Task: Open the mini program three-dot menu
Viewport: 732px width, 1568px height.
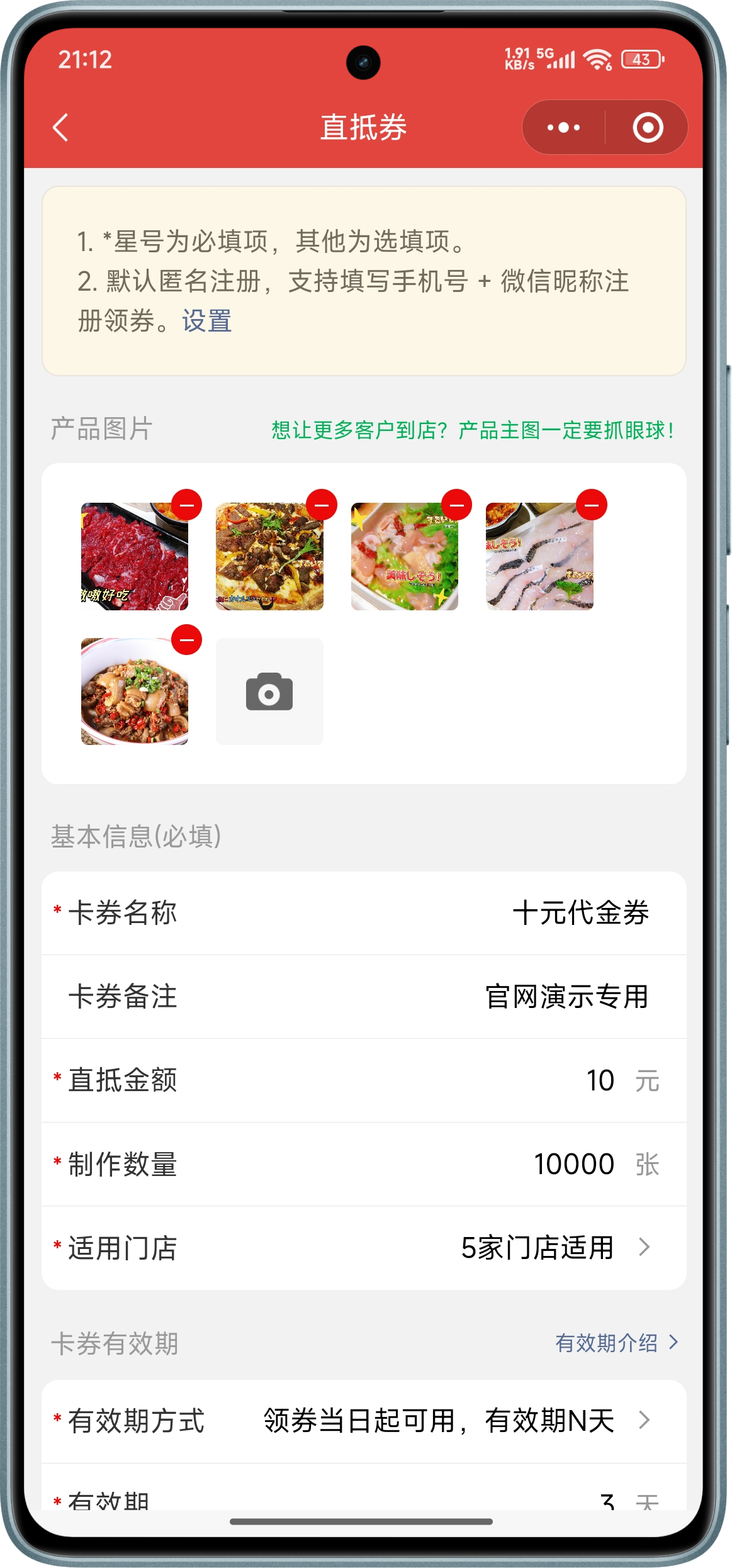Action: 563,128
